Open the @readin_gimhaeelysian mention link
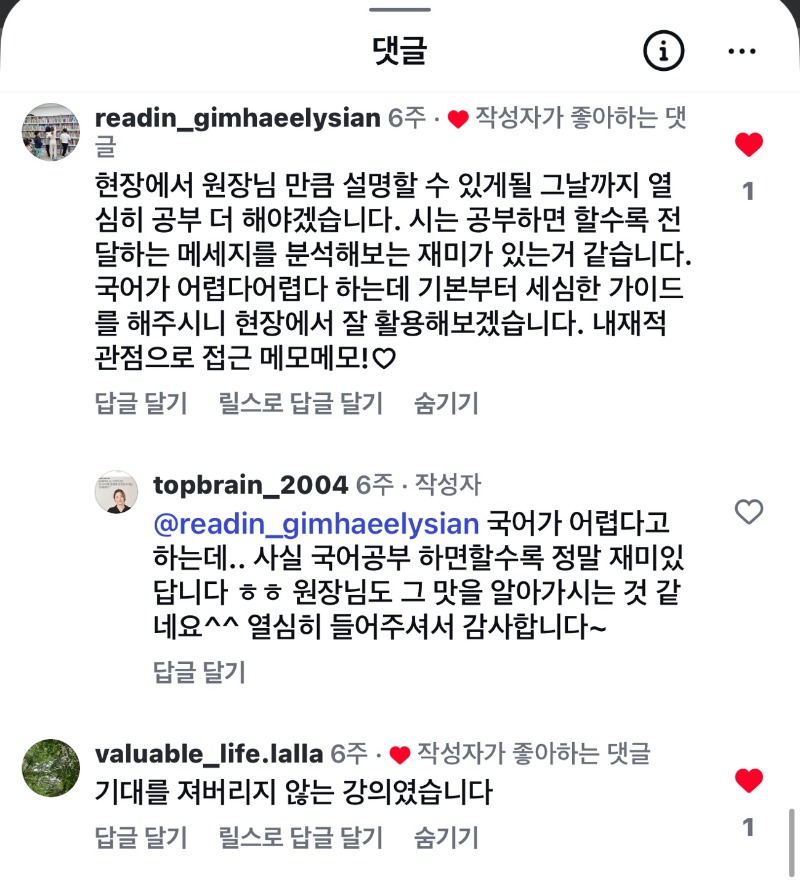This screenshot has height=886, width=800. [316, 523]
